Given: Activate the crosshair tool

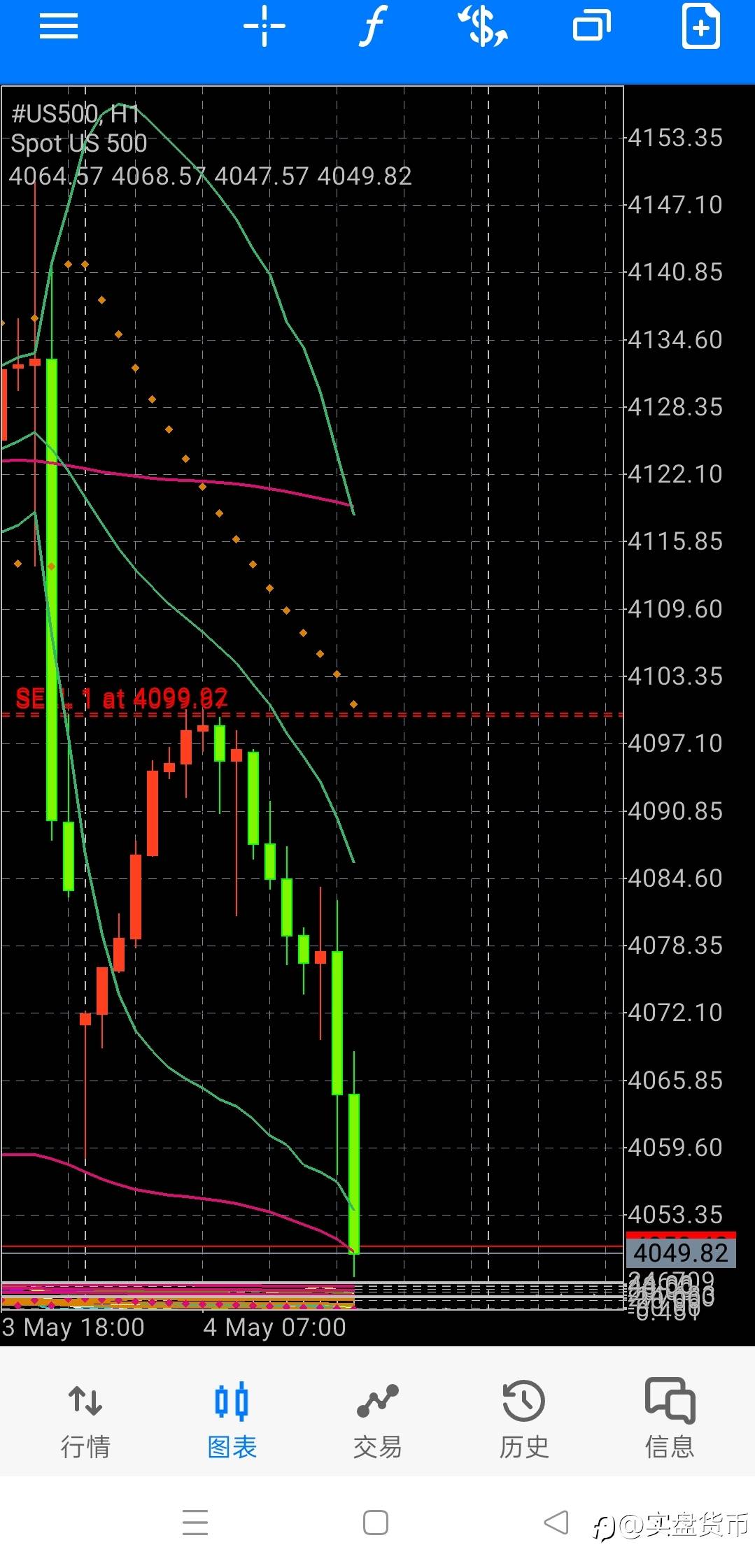Looking at the screenshot, I should point(264,27).
